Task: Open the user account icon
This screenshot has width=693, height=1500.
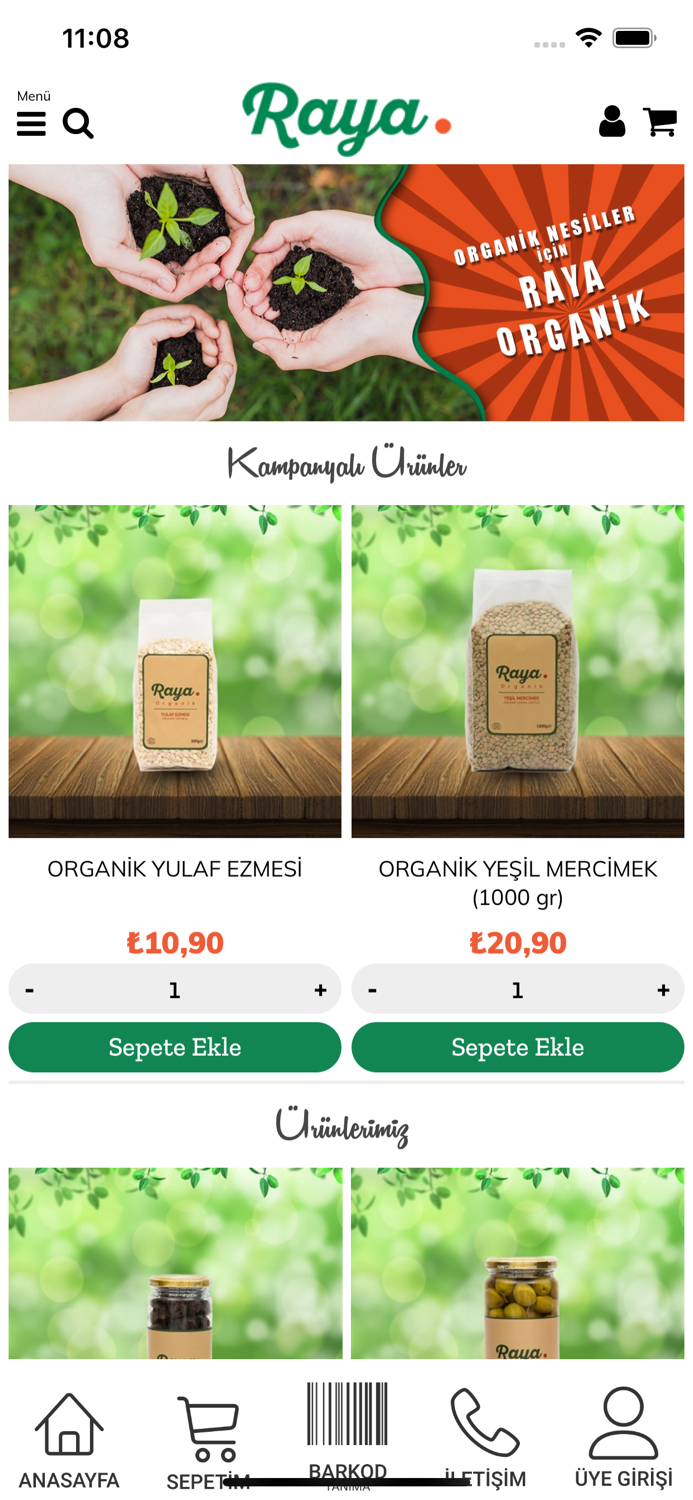Action: 612,121
